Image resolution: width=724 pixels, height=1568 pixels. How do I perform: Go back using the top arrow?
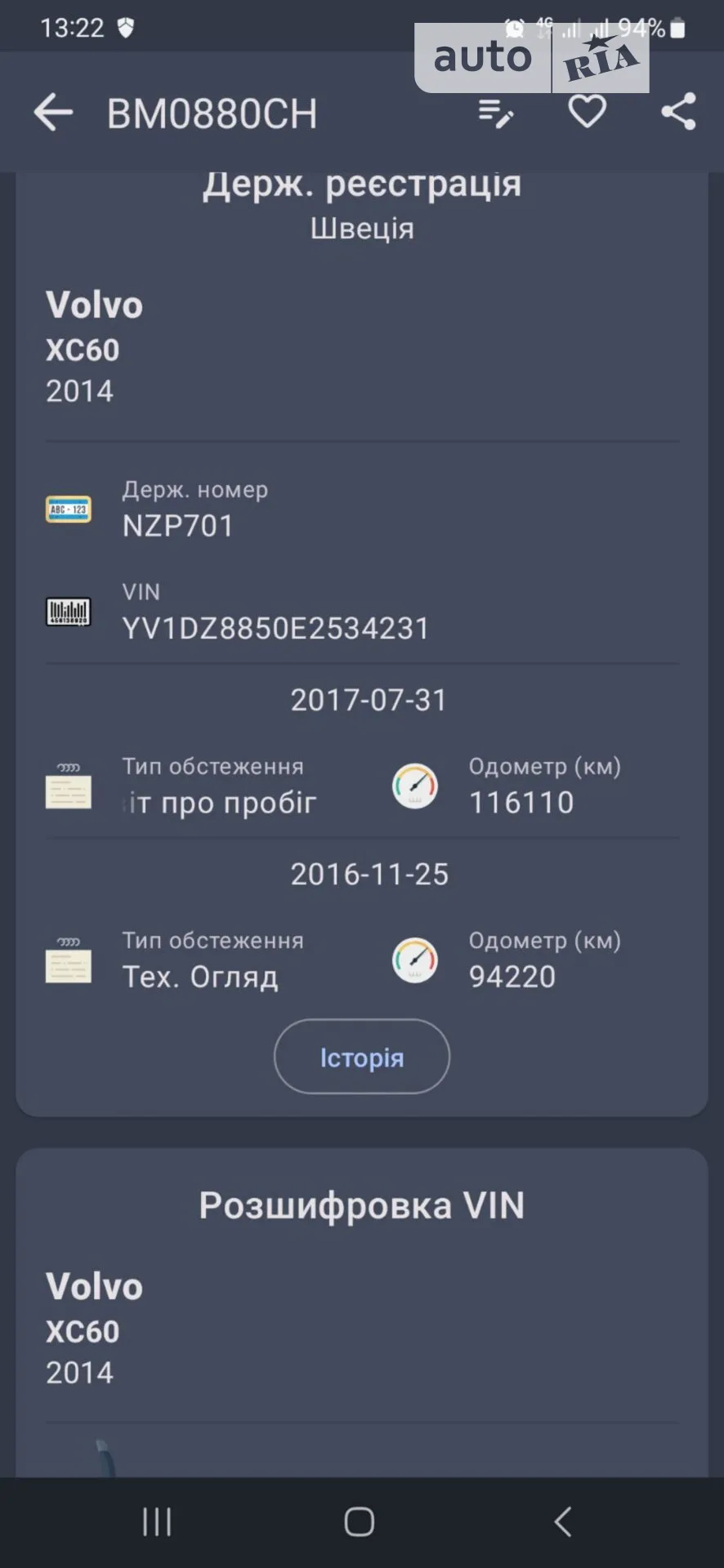pos(53,112)
